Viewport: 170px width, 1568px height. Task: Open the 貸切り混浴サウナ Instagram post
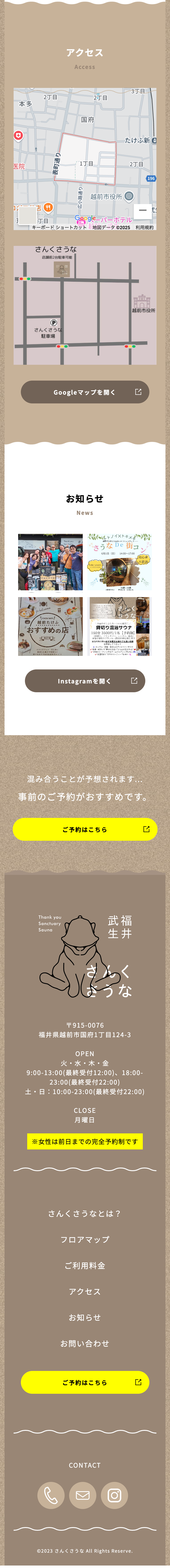click(119, 626)
